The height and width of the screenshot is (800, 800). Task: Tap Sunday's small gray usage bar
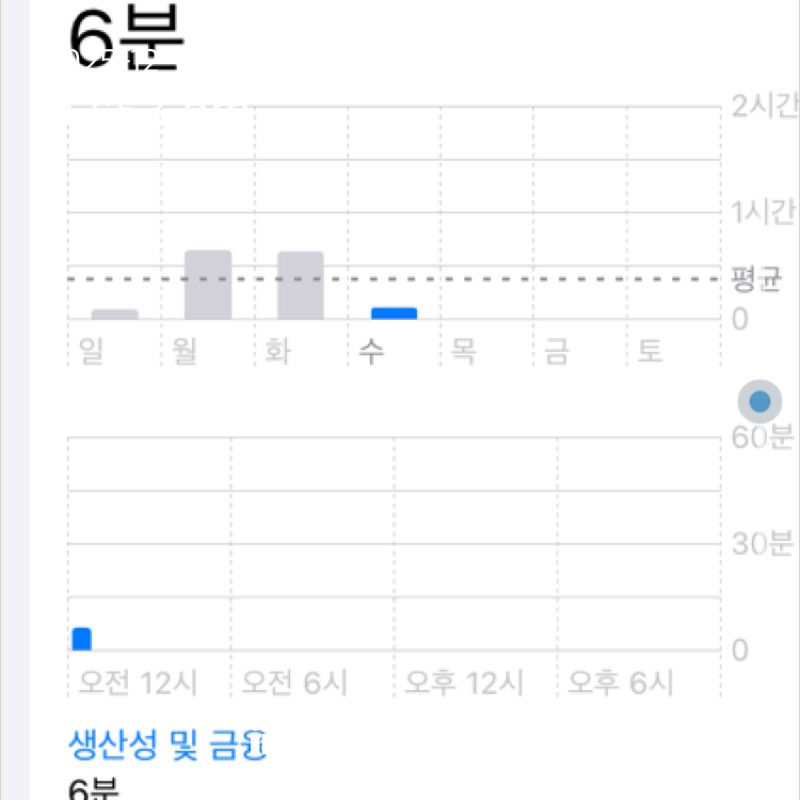[115, 314]
